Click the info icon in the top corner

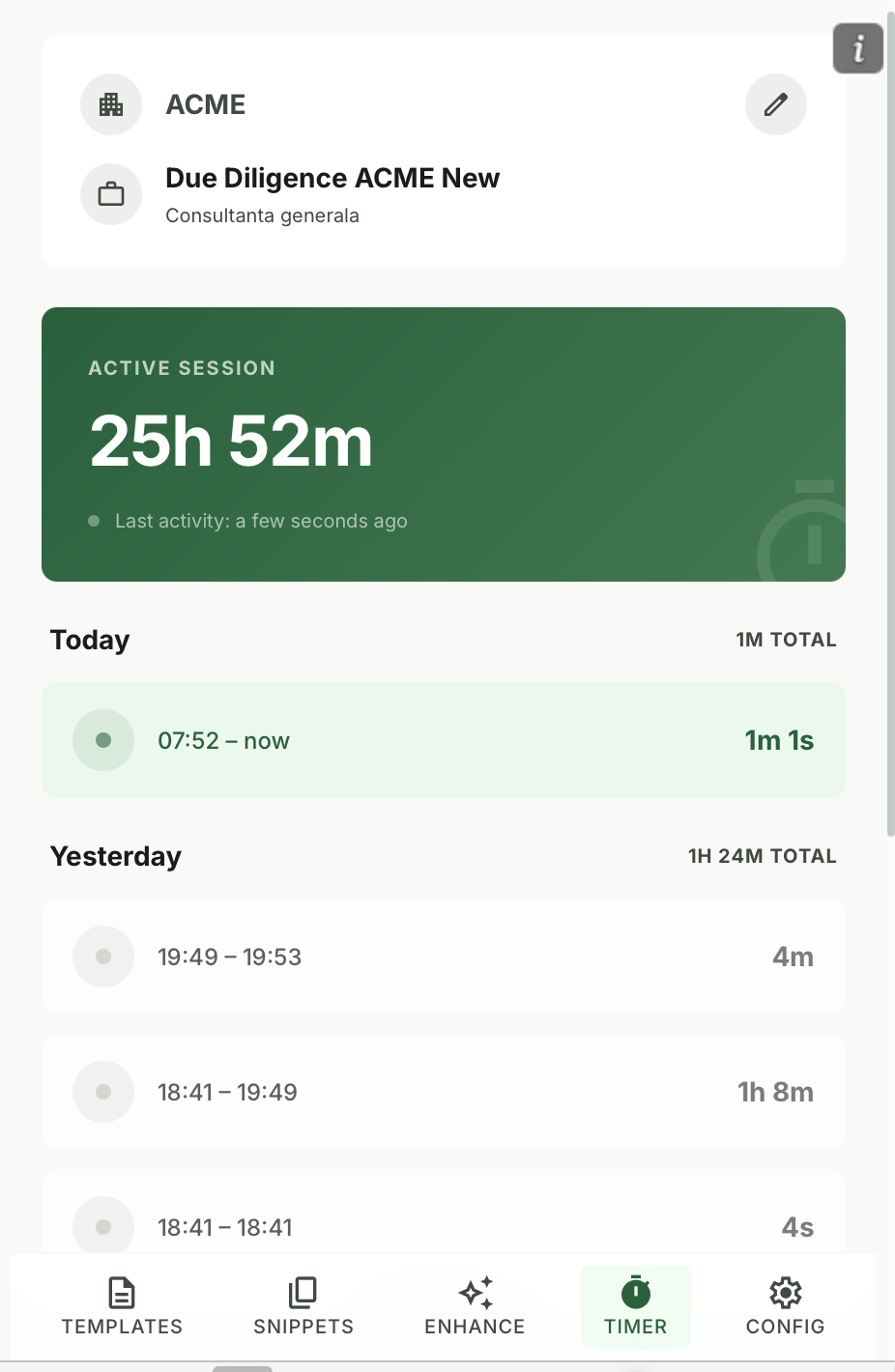coord(858,48)
